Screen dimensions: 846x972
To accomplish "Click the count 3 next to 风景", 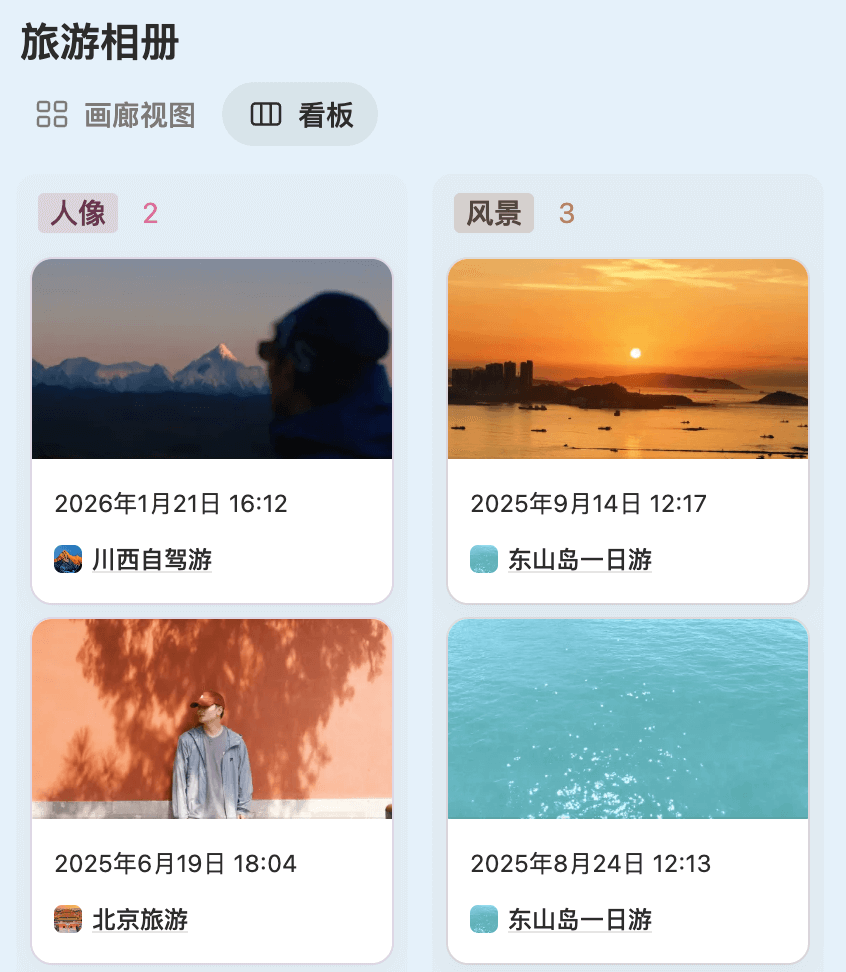I will coord(565,213).
